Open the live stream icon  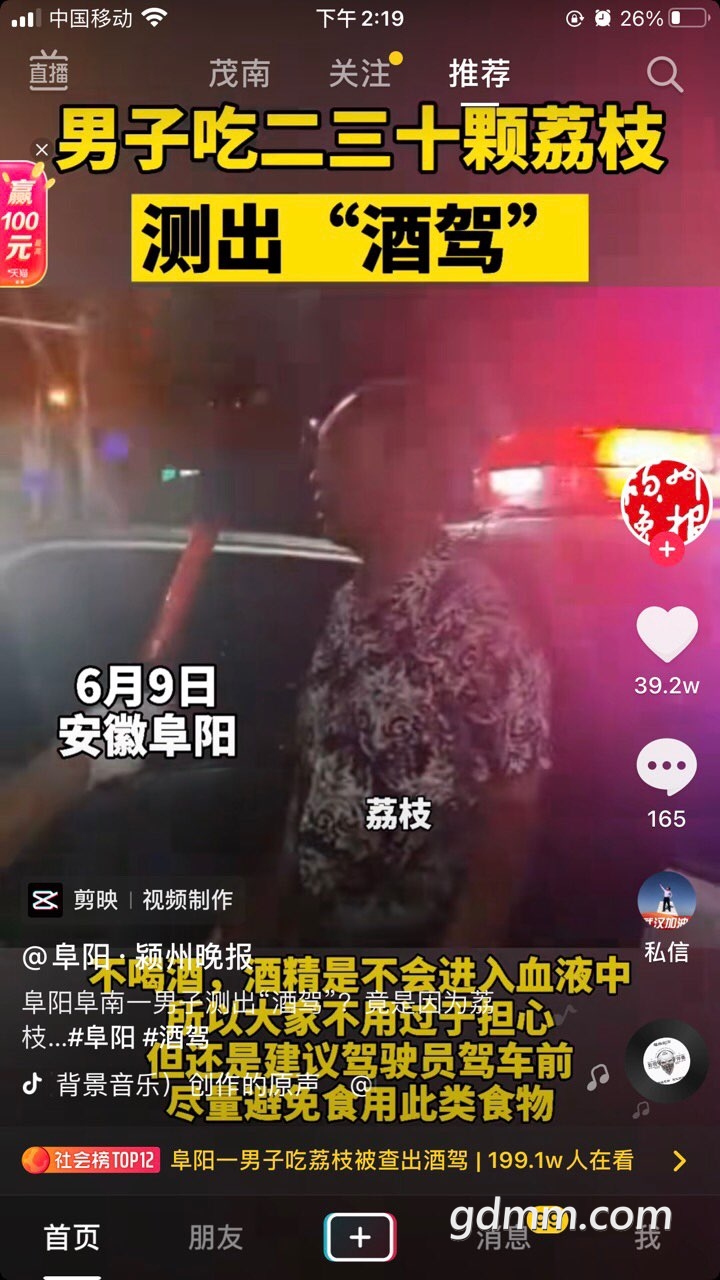click(47, 72)
